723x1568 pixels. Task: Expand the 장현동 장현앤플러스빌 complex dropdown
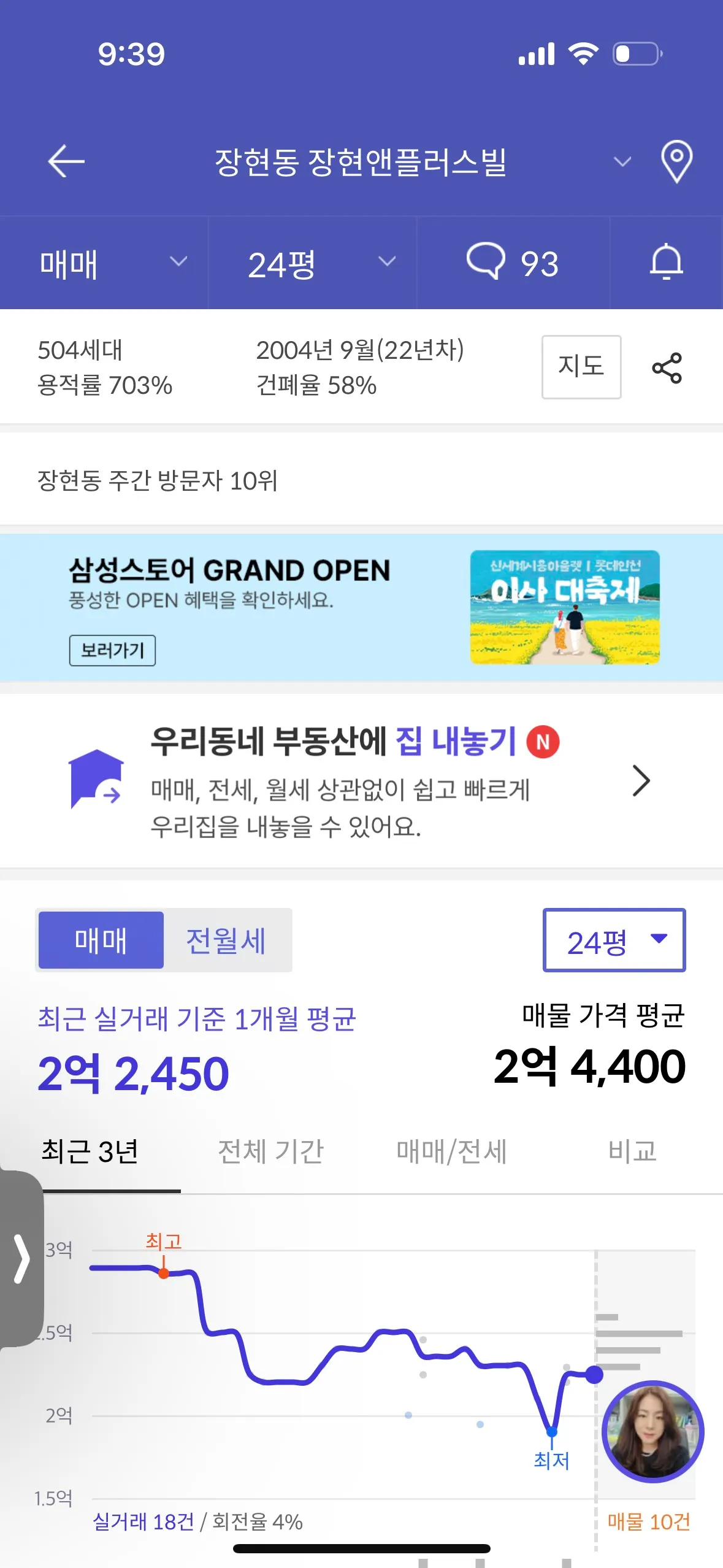[622, 162]
